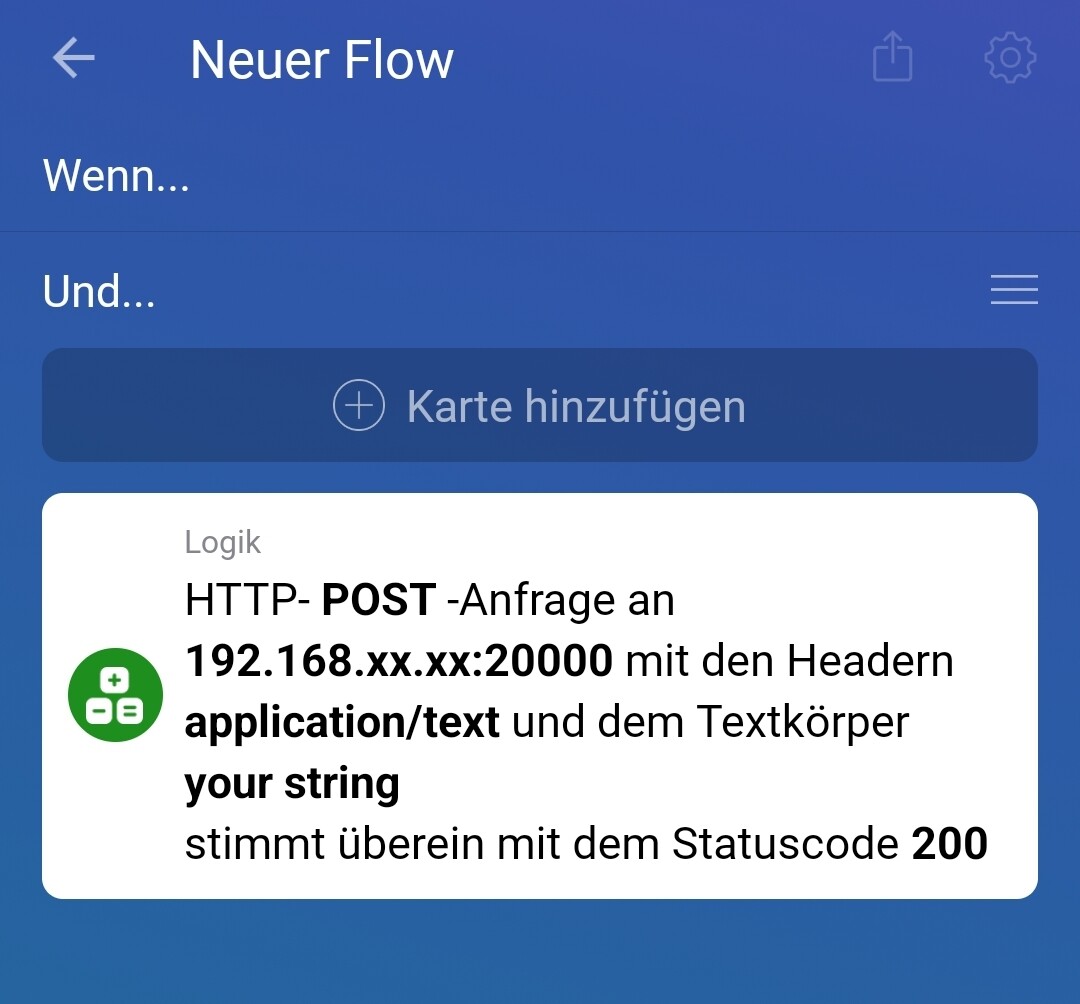
Task: Open flow settings gear
Action: 1010,58
